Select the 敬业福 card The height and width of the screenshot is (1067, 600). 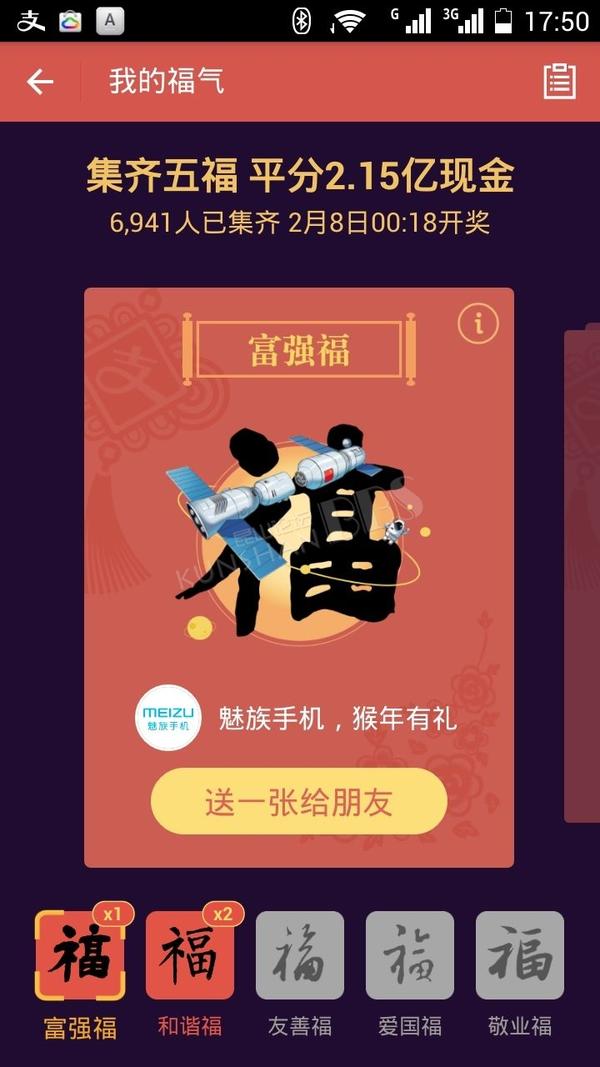(520, 955)
